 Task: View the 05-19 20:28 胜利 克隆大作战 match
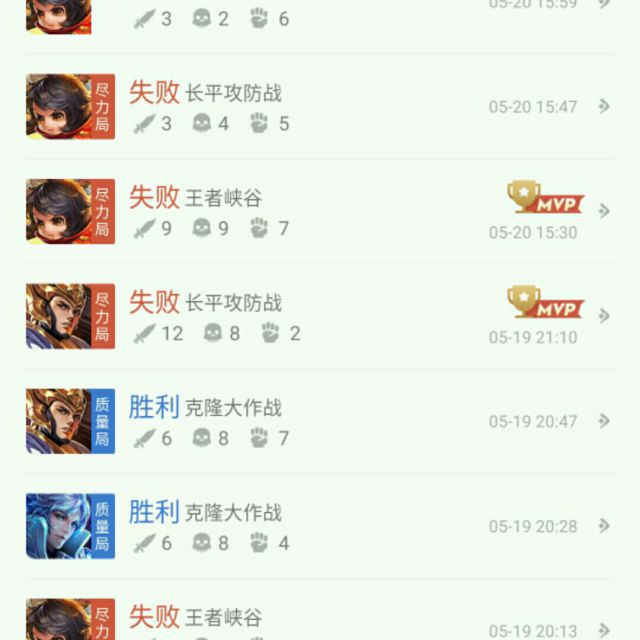(320, 527)
